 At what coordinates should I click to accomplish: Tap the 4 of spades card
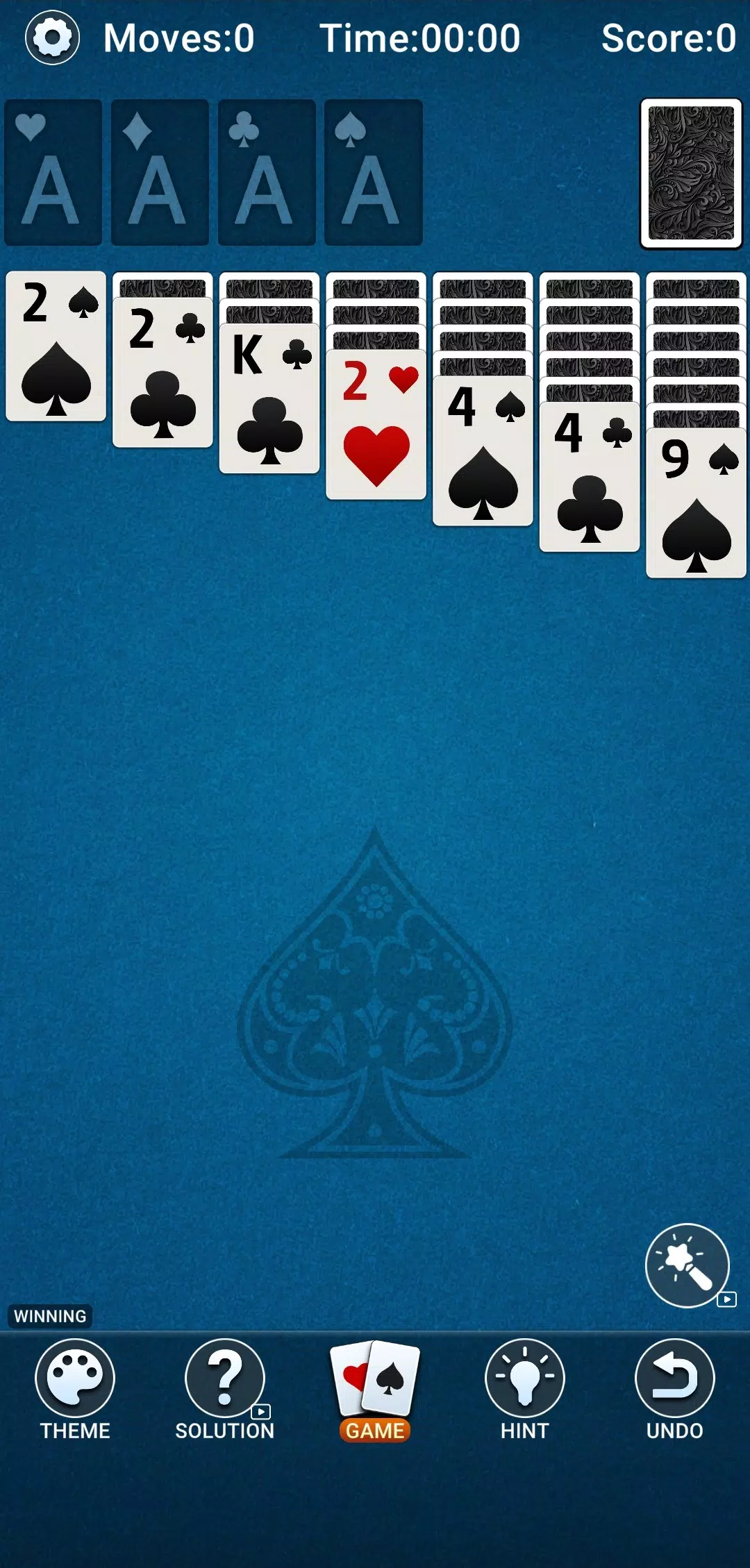point(483,450)
